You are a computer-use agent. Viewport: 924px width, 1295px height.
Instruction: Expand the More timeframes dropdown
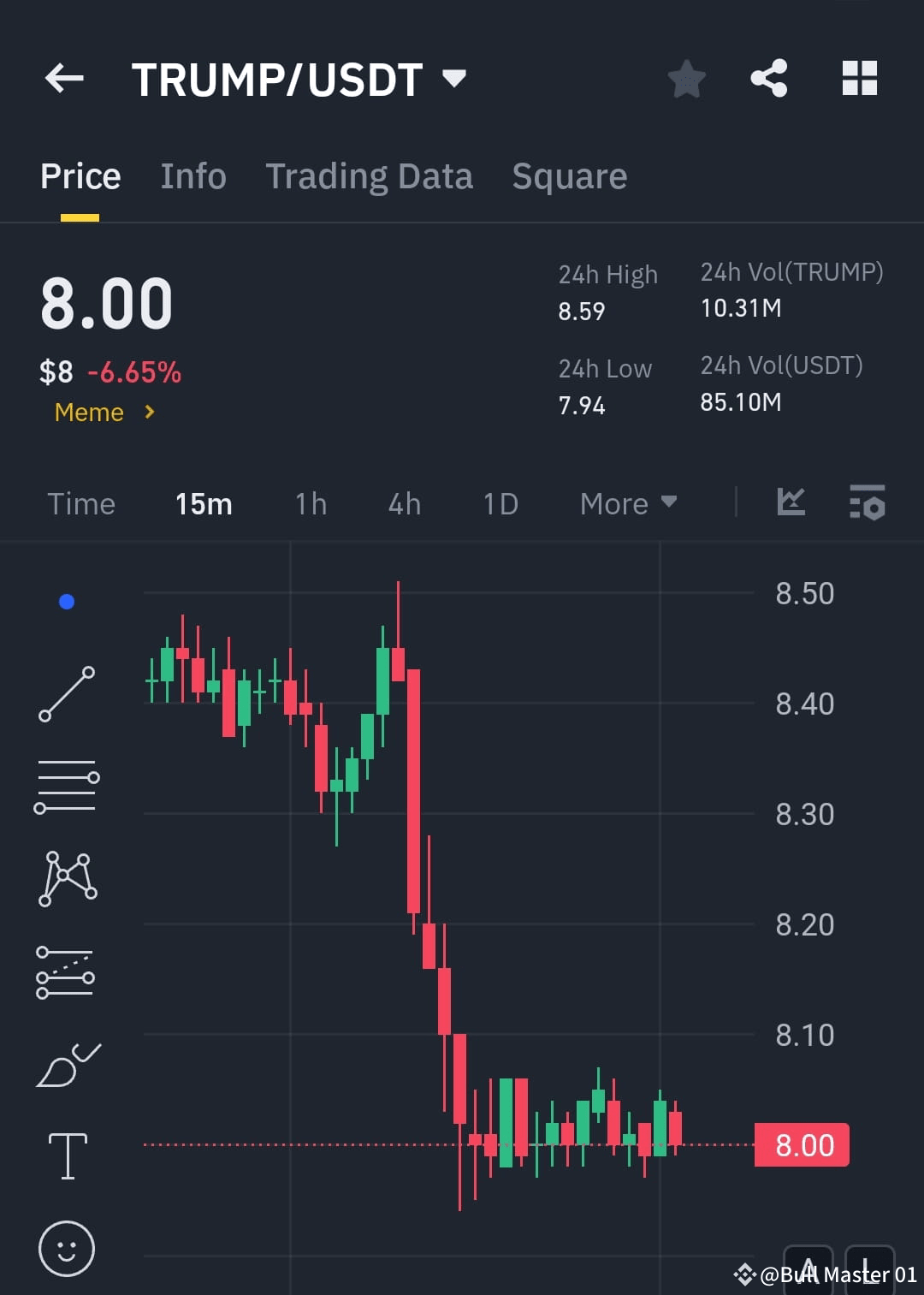pyautogui.click(x=627, y=504)
